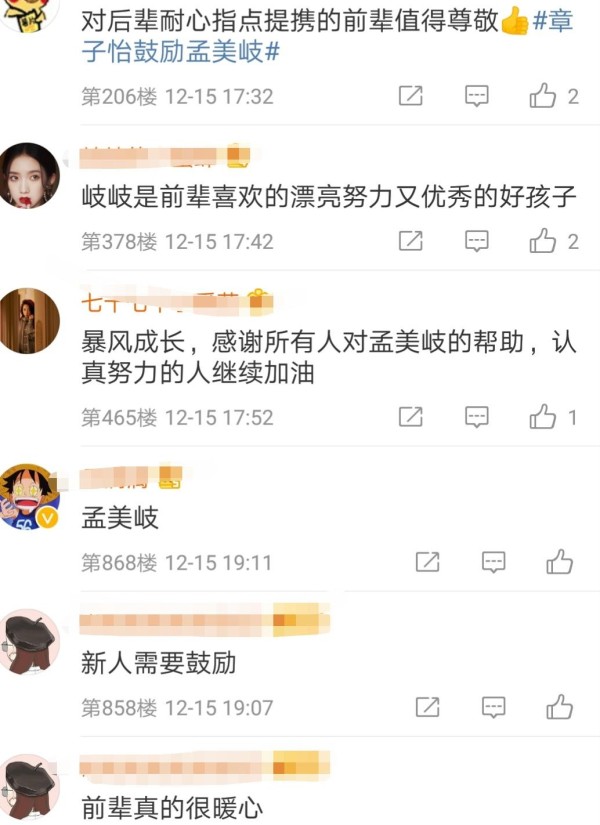Like the comment at 第868楼
Viewport: 600px width, 825px height.
click(559, 562)
